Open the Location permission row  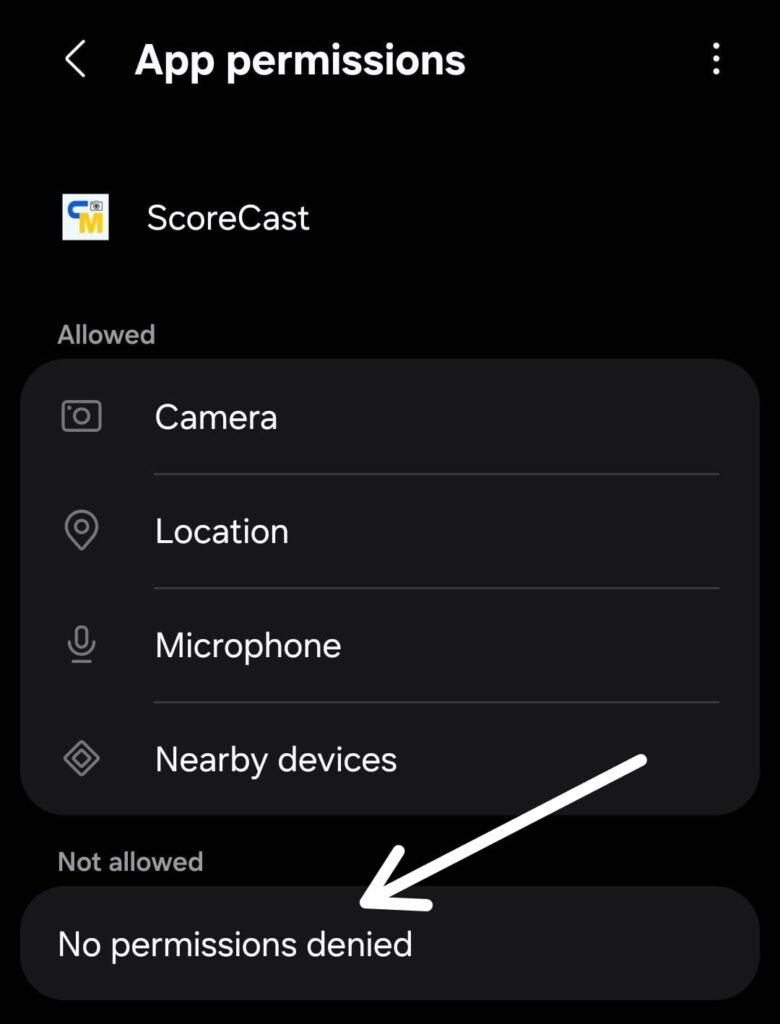(x=388, y=531)
